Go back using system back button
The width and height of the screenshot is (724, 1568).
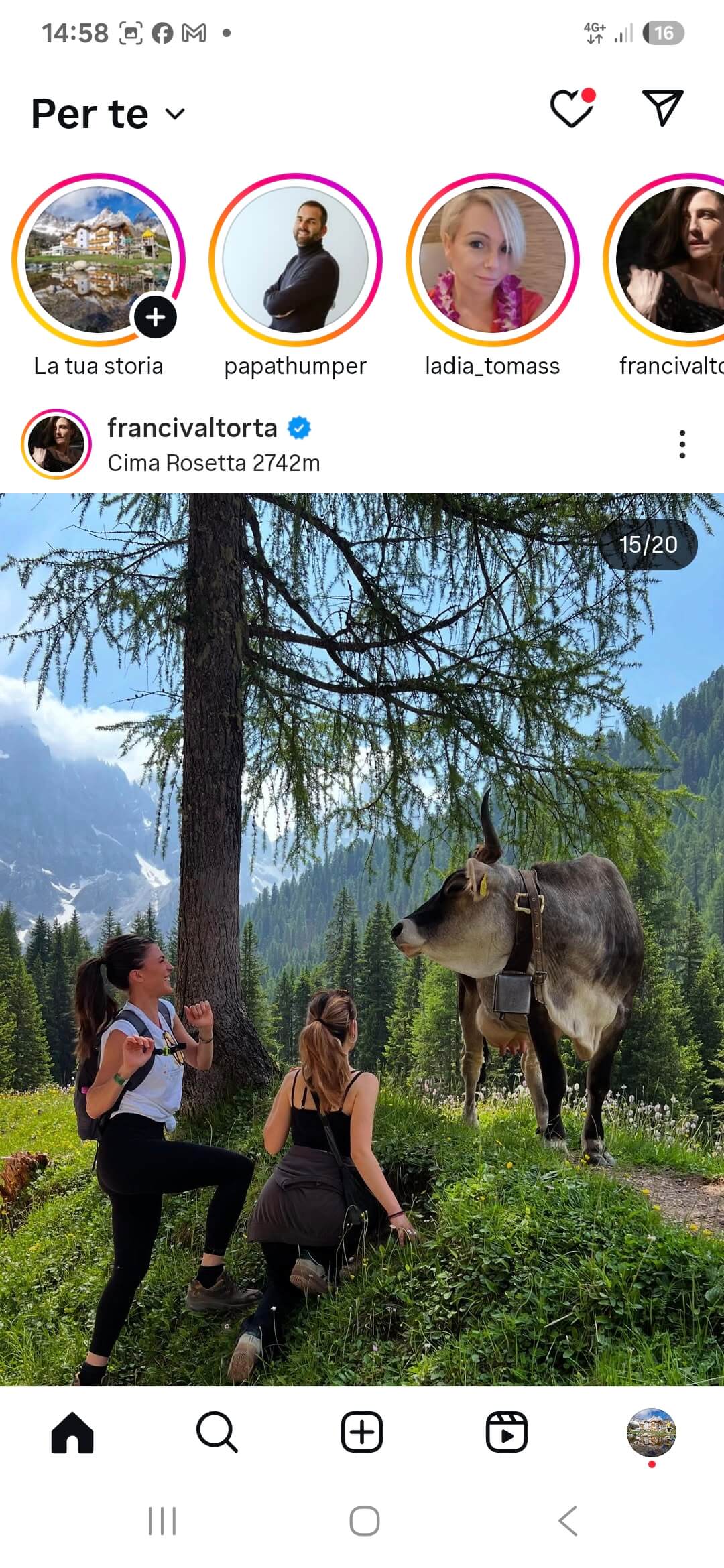[x=567, y=1521]
